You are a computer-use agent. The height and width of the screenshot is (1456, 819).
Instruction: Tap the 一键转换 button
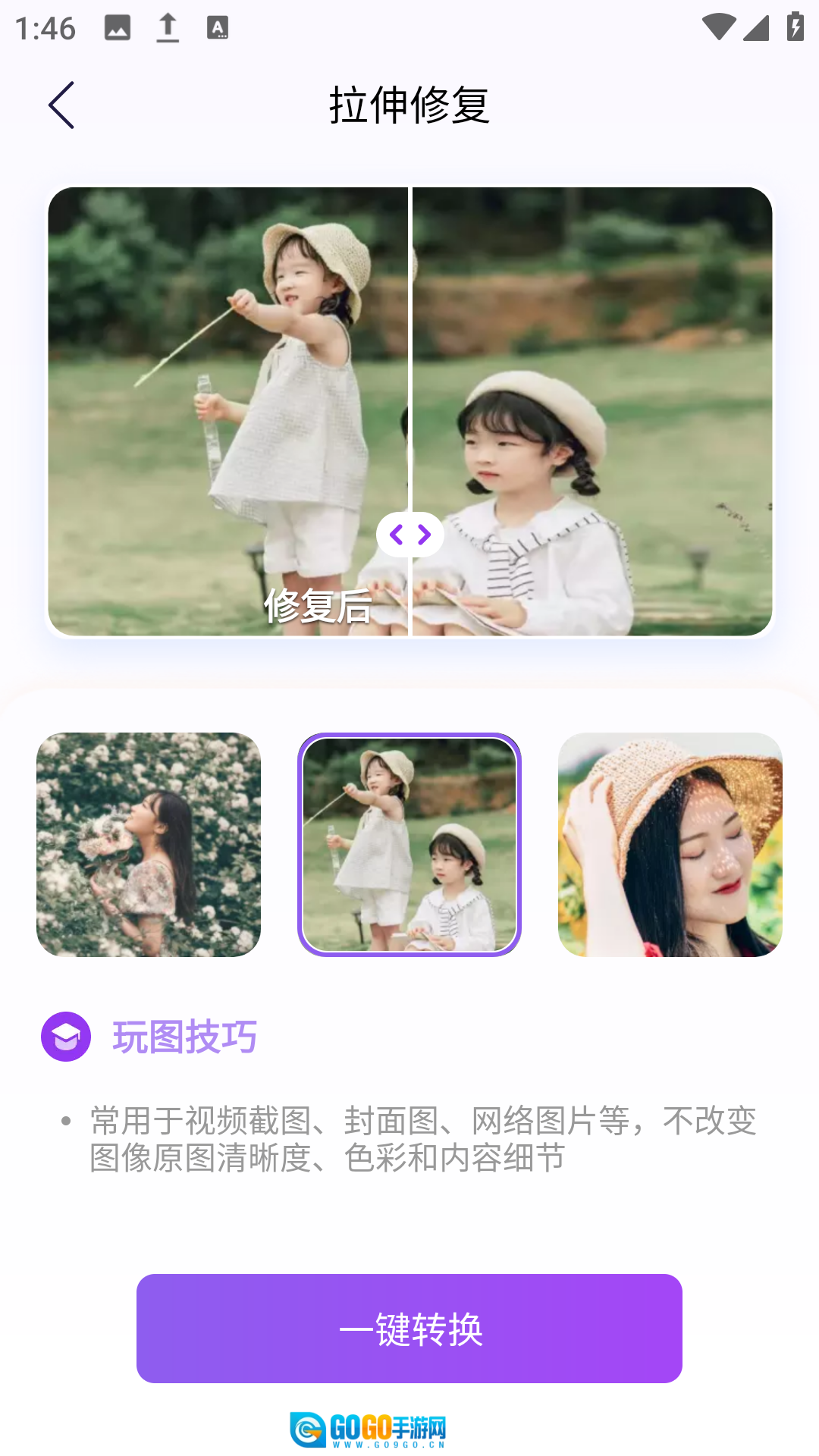click(x=409, y=1328)
